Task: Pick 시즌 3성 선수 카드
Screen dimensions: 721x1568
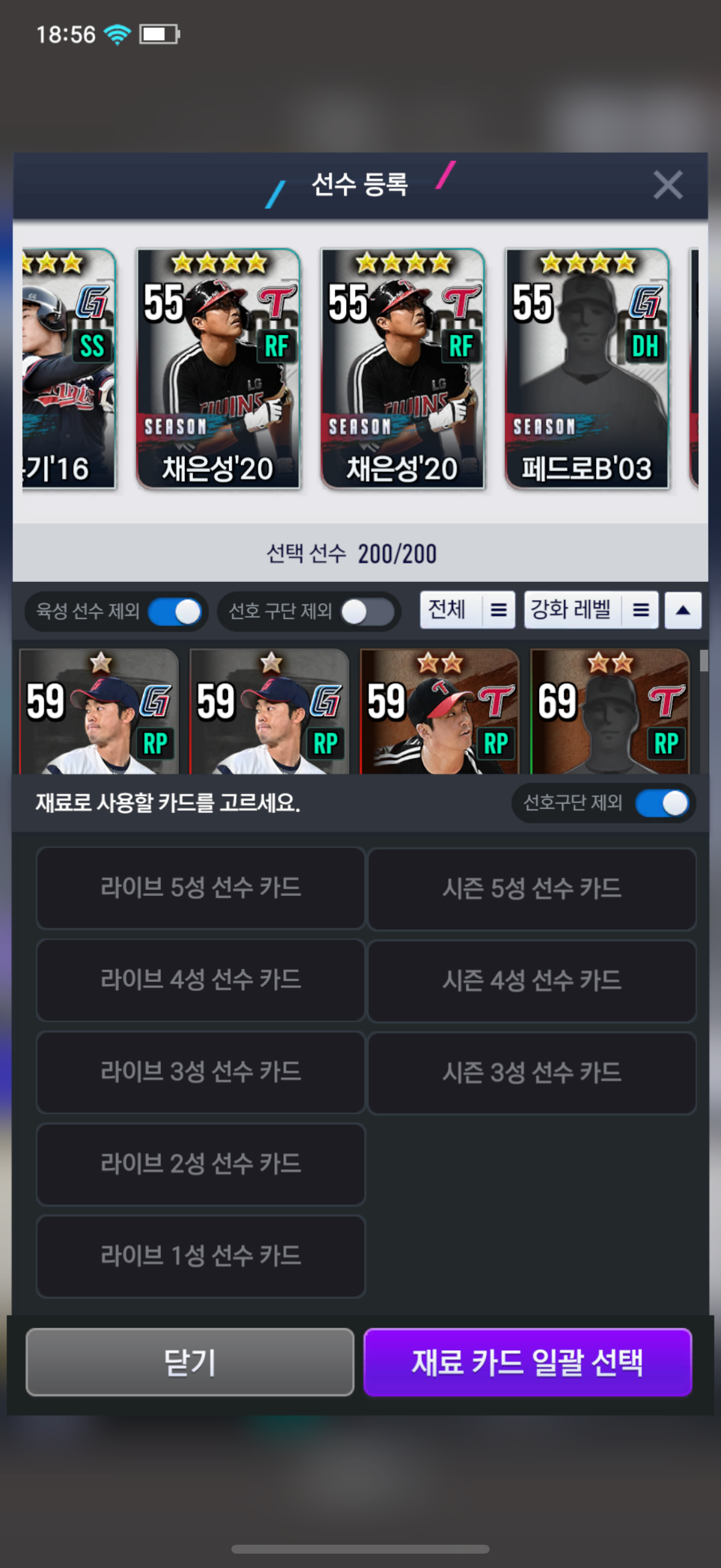Action: pyautogui.click(x=531, y=1072)
